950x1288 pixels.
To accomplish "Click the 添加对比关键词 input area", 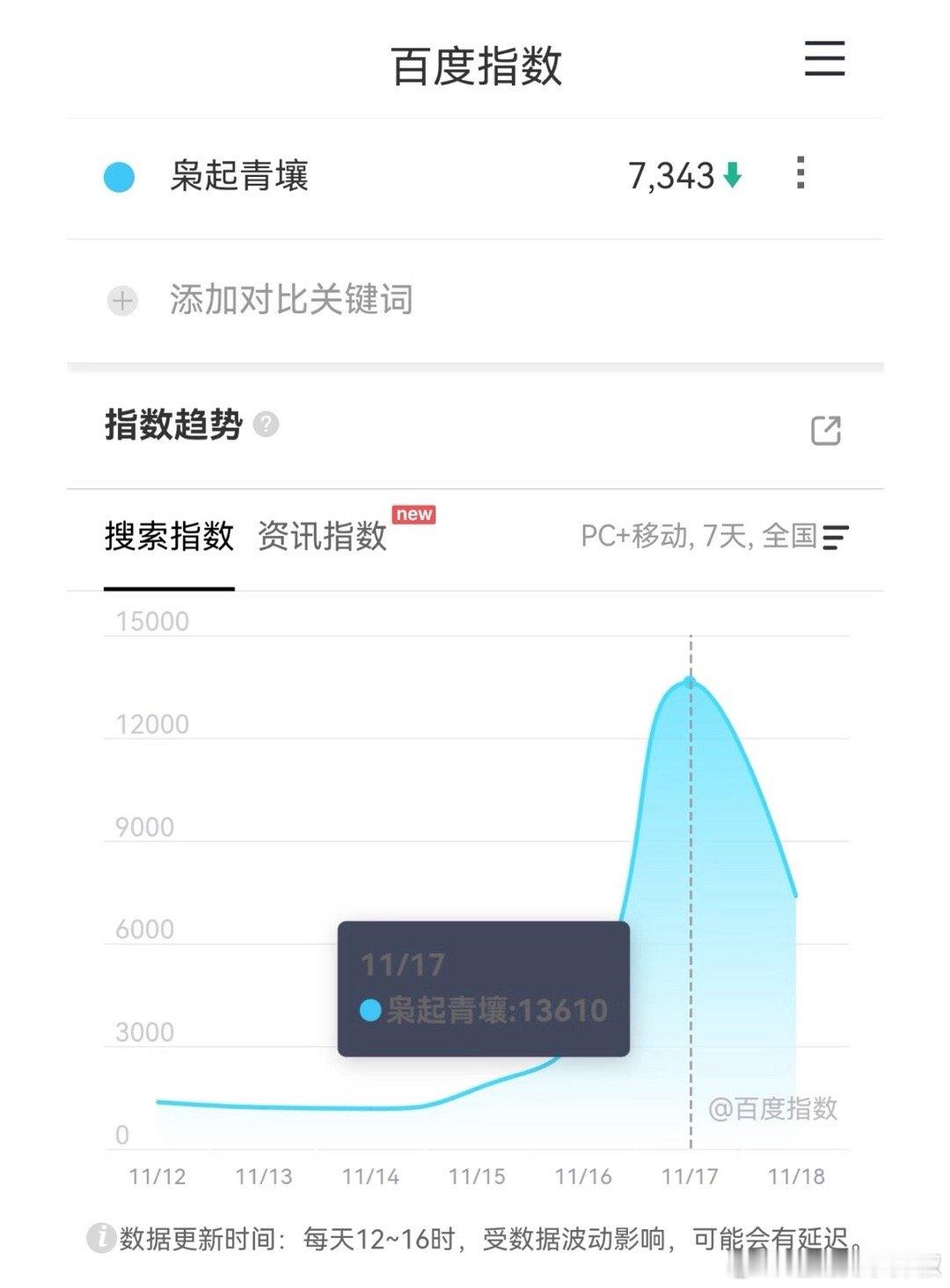I will [292, 301].
